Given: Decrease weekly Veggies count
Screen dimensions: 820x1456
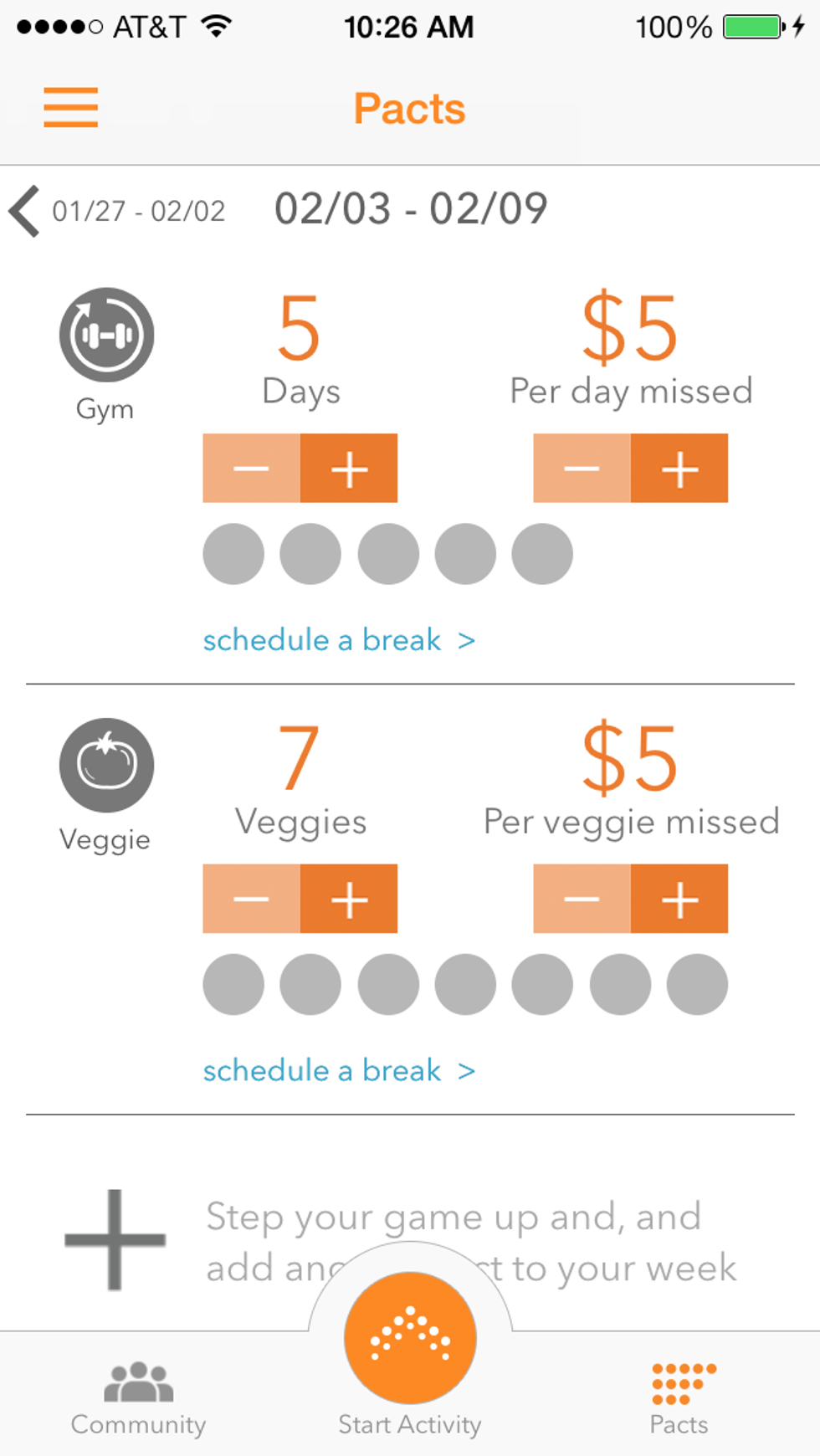Looking at the screenshot, I should [x=251, y=900].
